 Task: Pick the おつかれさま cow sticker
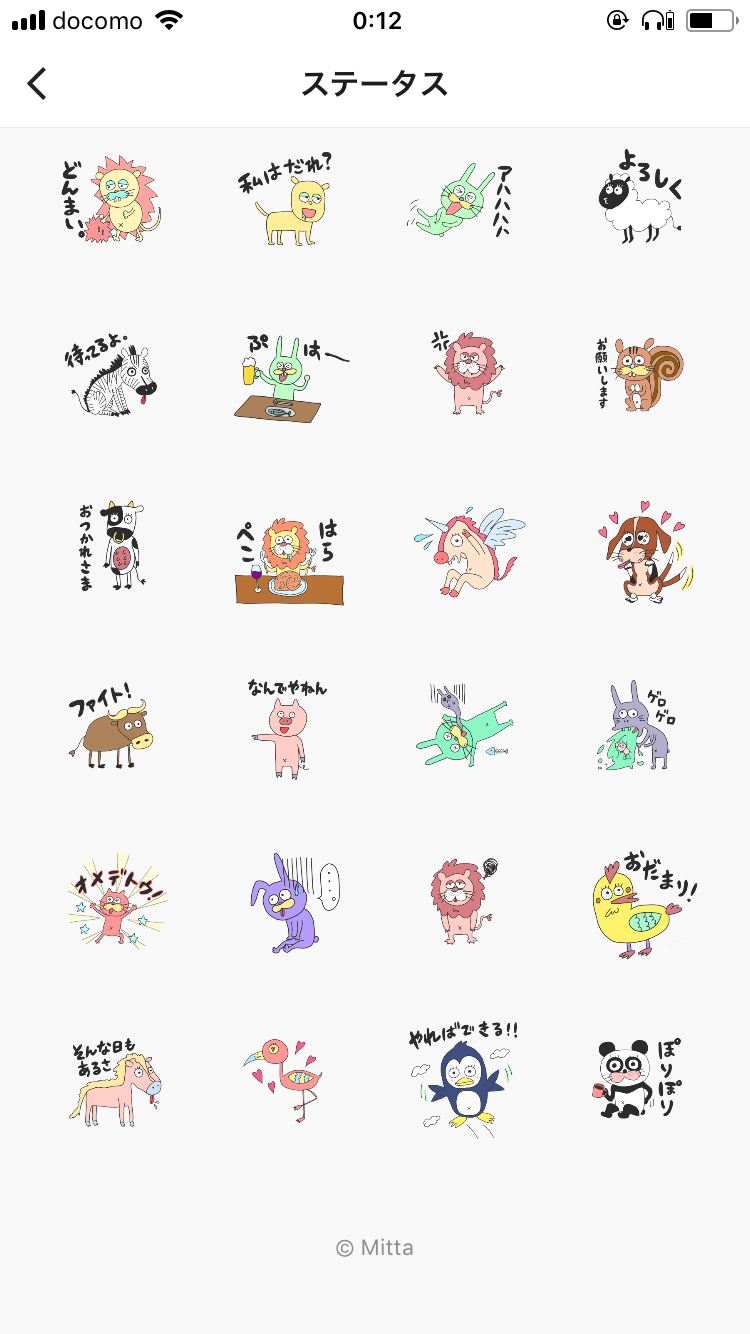click(x=111, y=547)
